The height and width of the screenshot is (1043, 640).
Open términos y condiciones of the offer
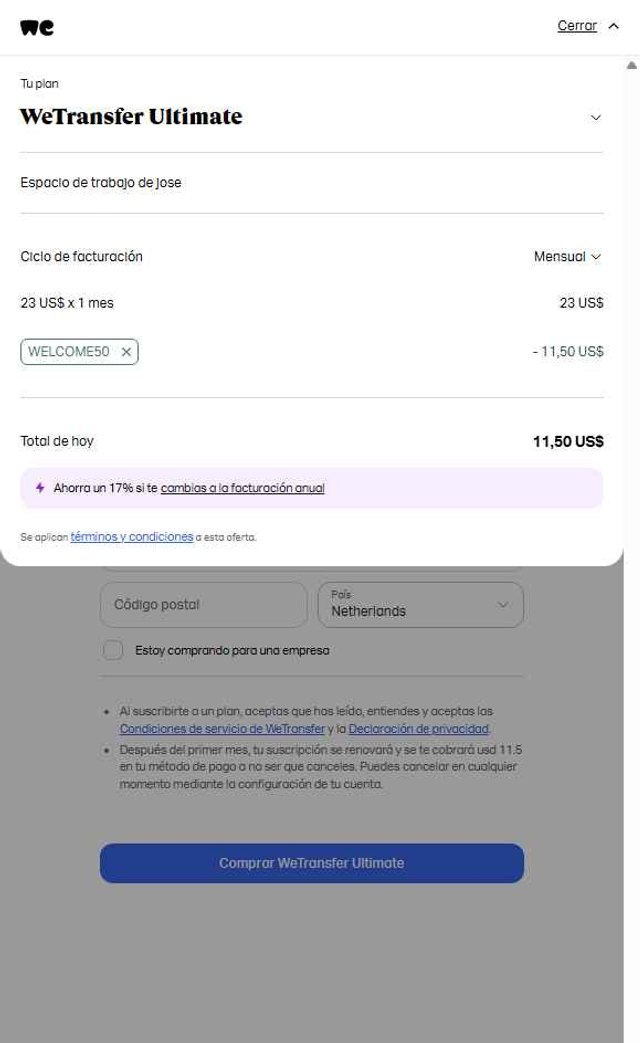(132, 537)
